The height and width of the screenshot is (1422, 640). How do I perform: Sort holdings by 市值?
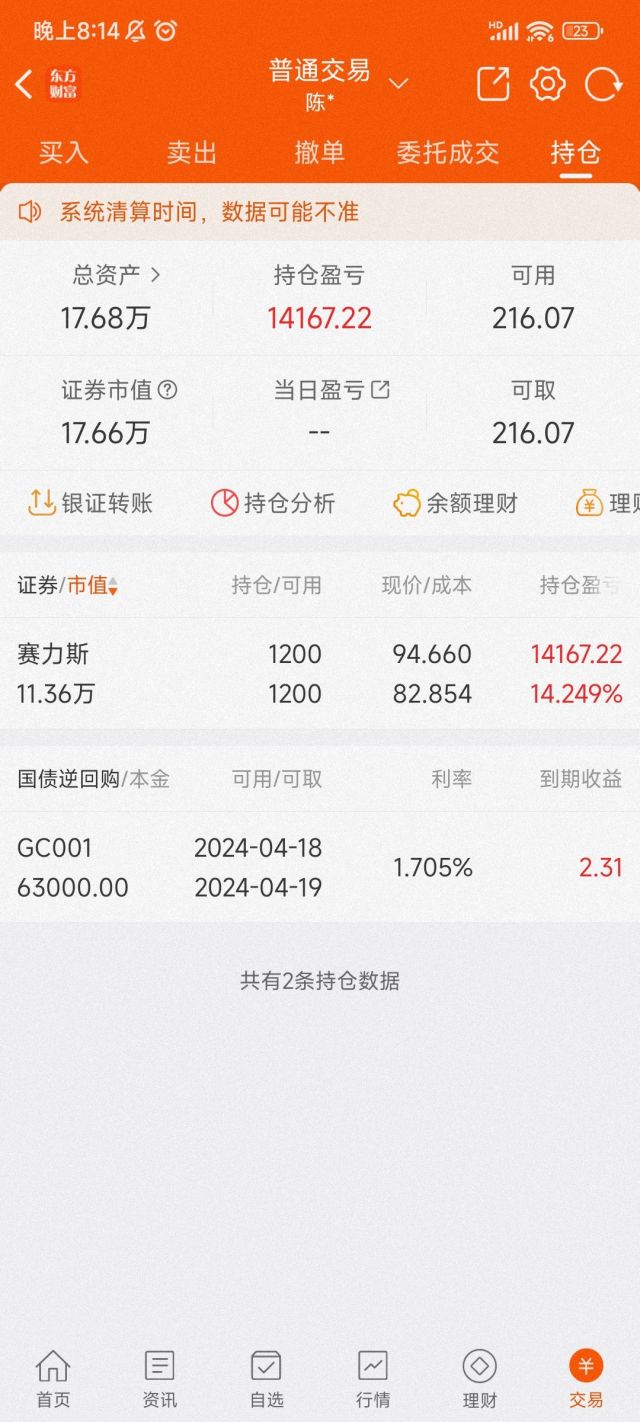[x=93, y=586]
